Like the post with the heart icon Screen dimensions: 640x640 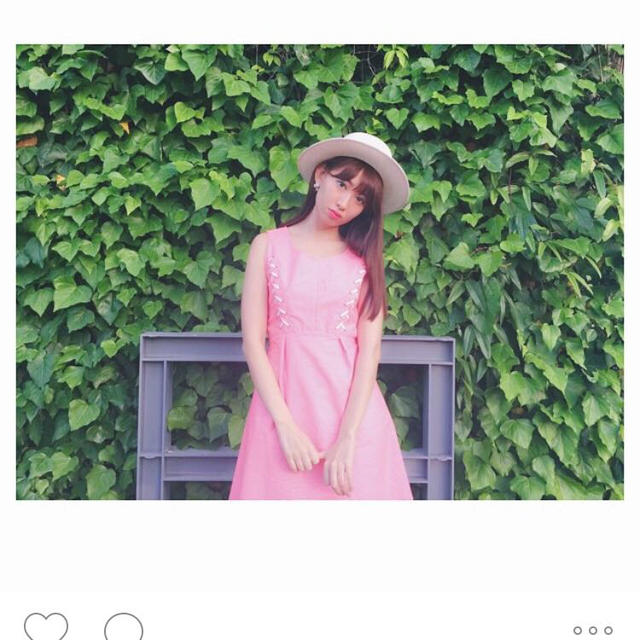coord(46,627)
